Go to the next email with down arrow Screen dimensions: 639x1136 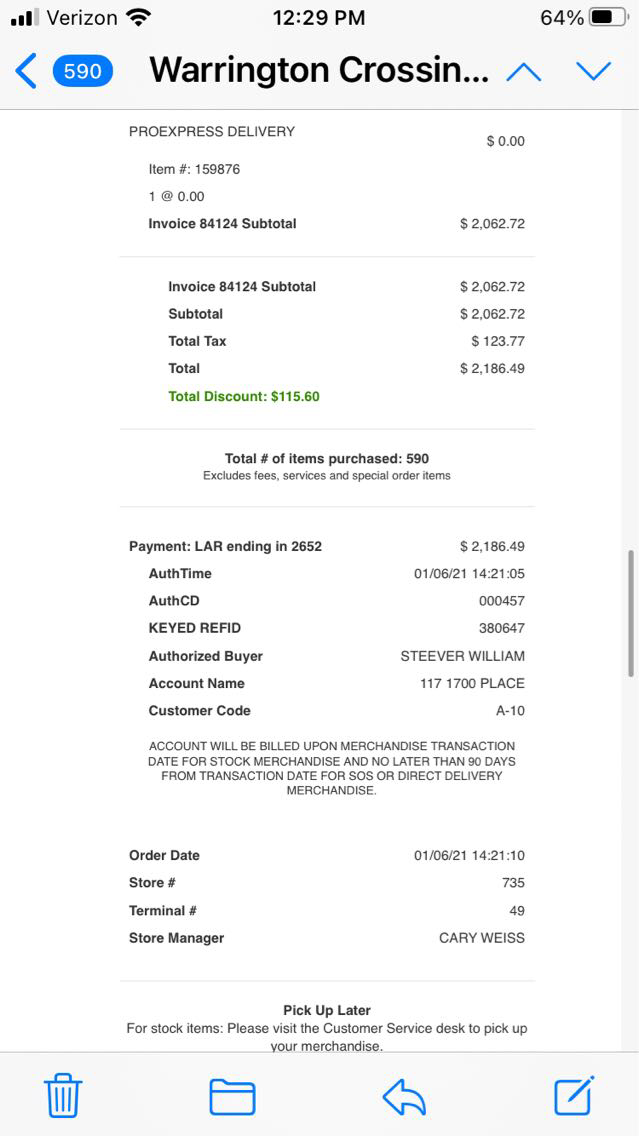[593, 71]
